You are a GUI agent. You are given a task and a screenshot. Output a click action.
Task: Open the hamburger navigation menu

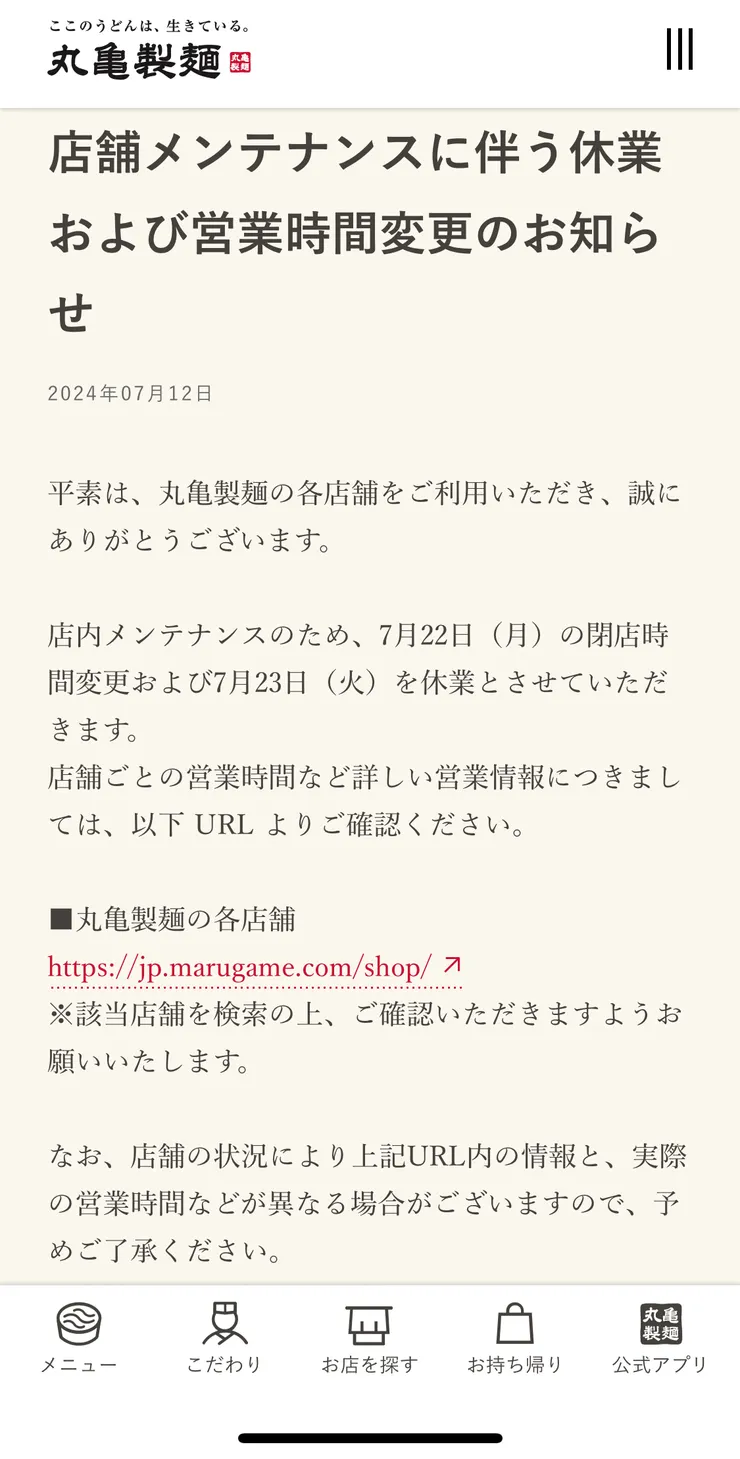[679, 48]
